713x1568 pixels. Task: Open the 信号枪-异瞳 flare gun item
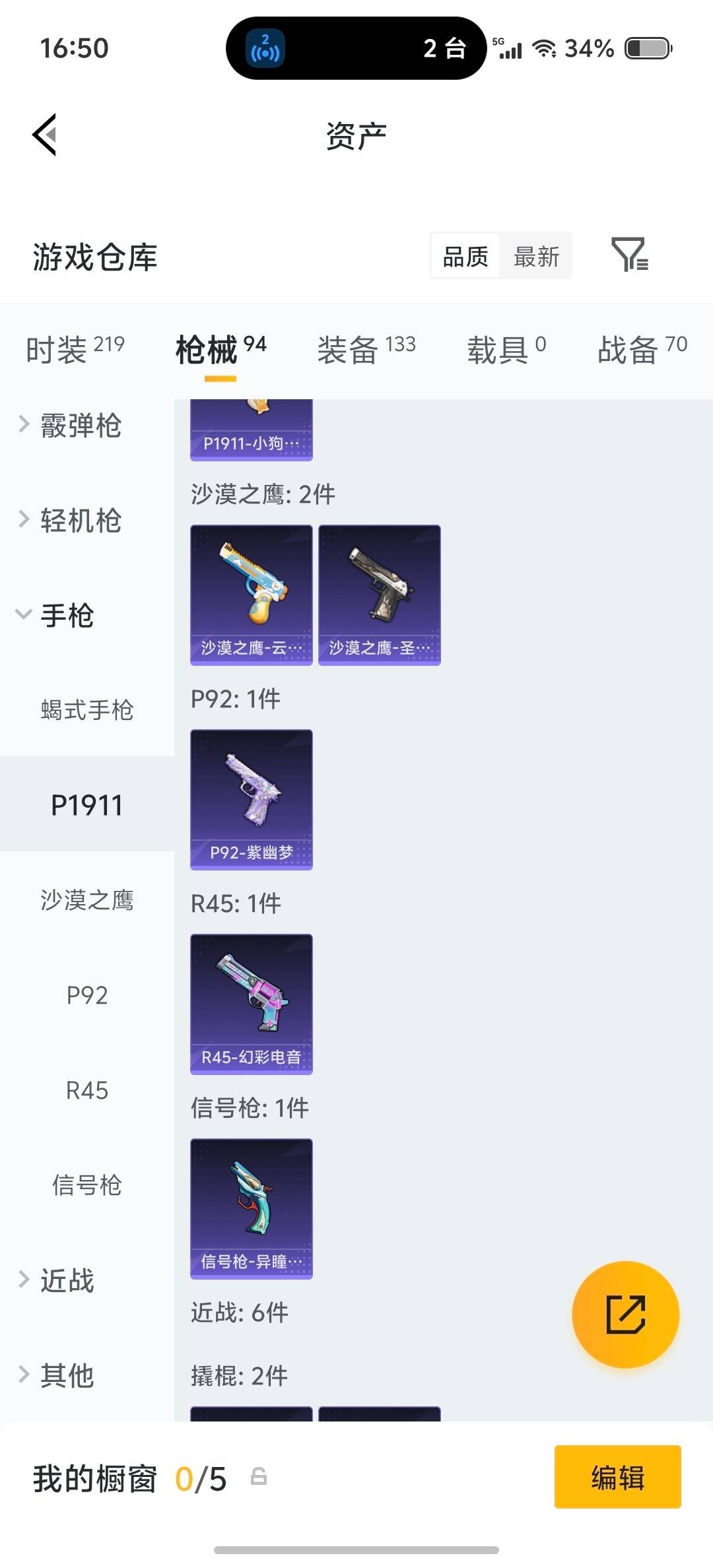click(x=251, y=1208)
